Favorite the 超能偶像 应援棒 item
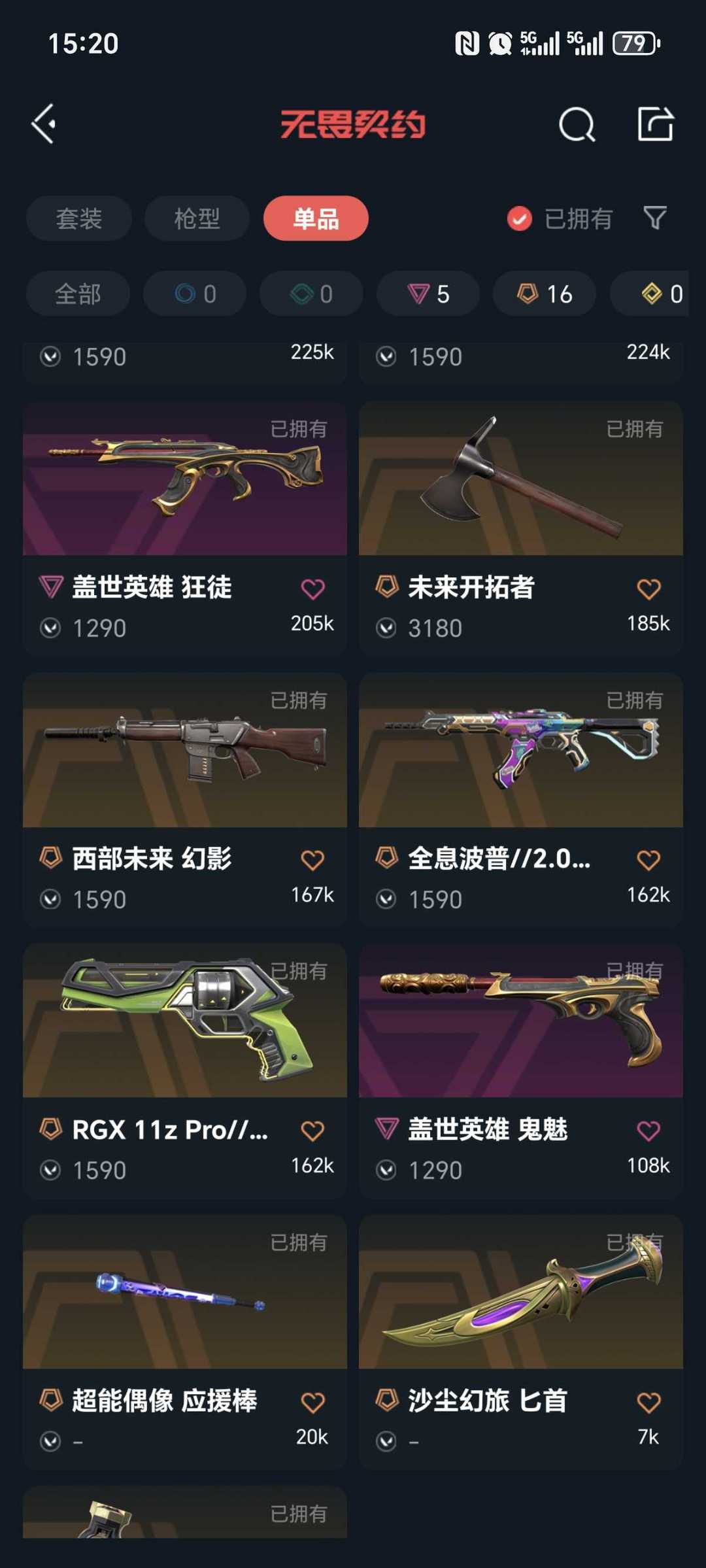Image resolution: width=706 pixels, height=1568 pixels. (312, 1402)
